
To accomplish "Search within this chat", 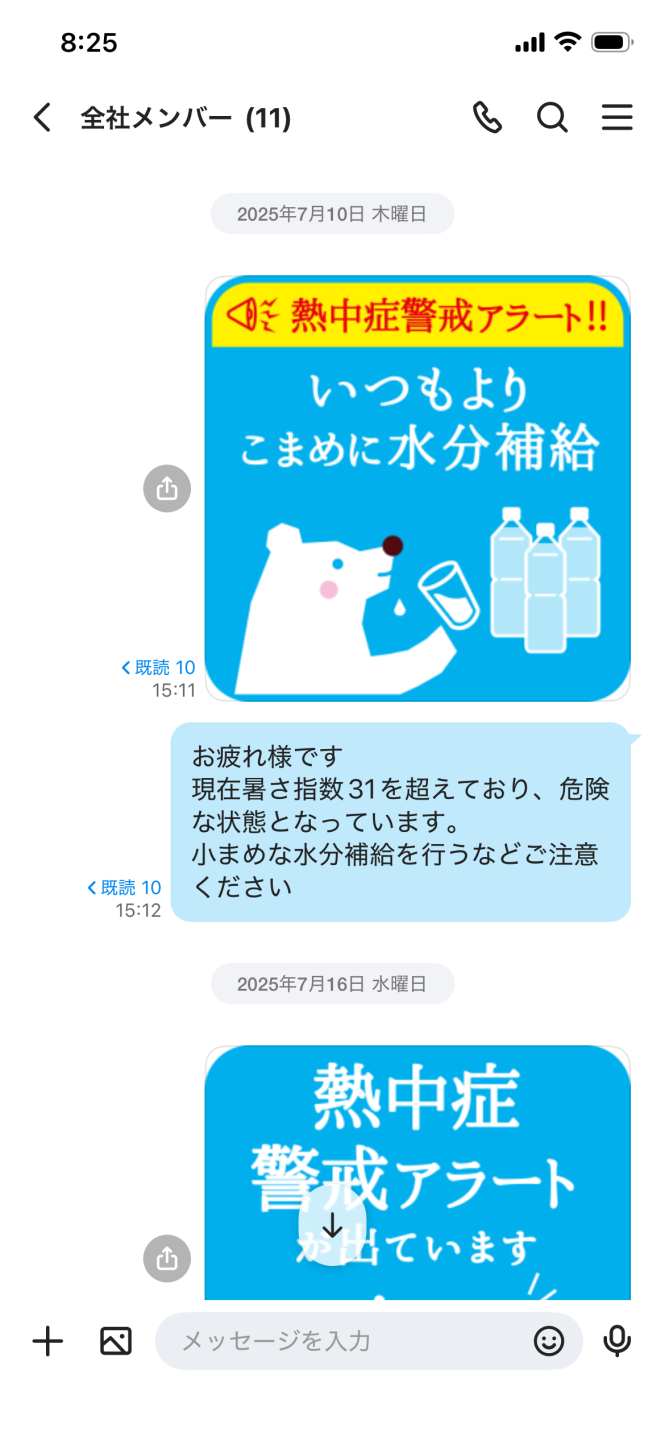I will pos(552,118).
